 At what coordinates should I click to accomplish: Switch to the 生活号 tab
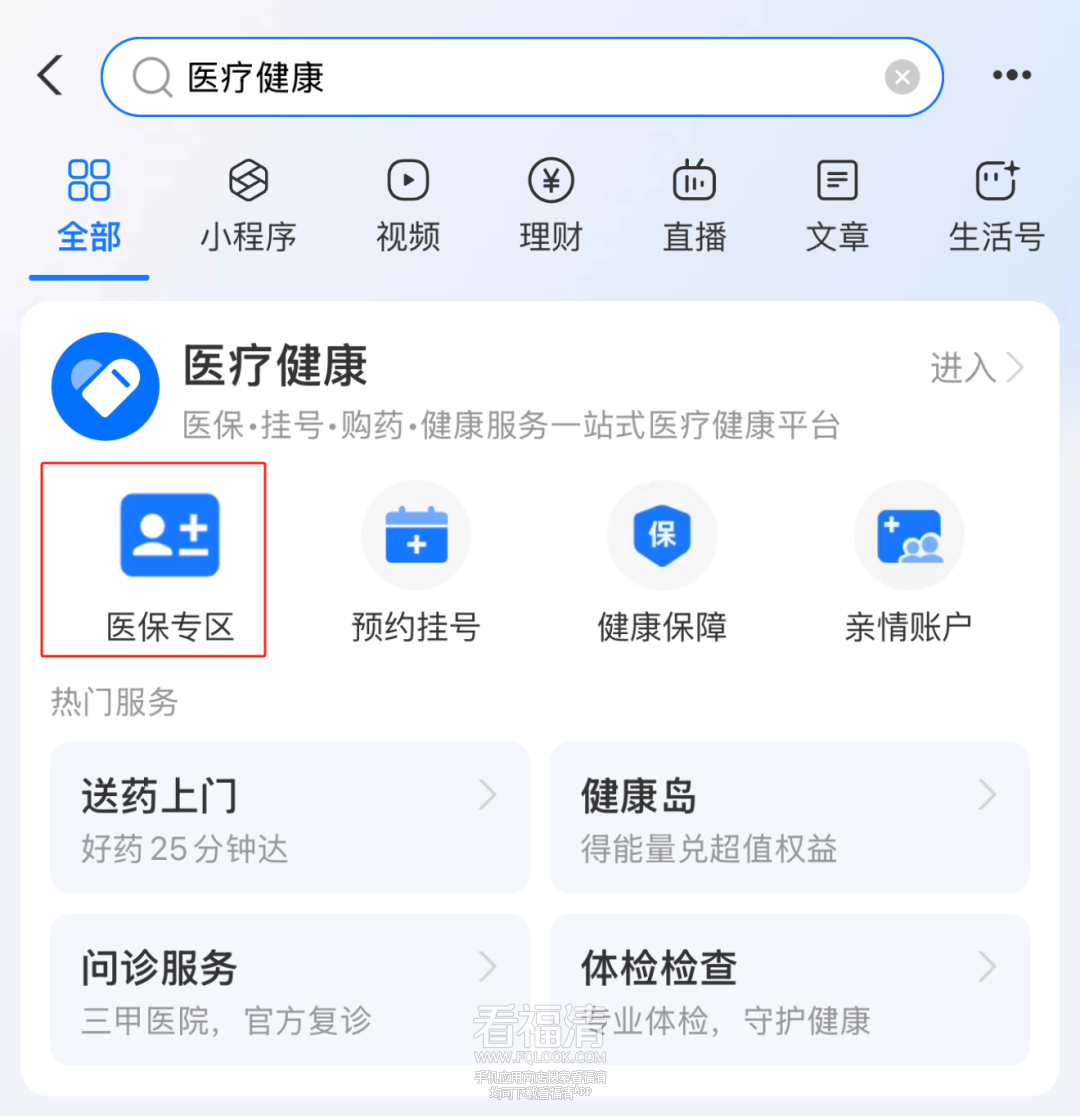pyautogui.click(x=996, y=206)
